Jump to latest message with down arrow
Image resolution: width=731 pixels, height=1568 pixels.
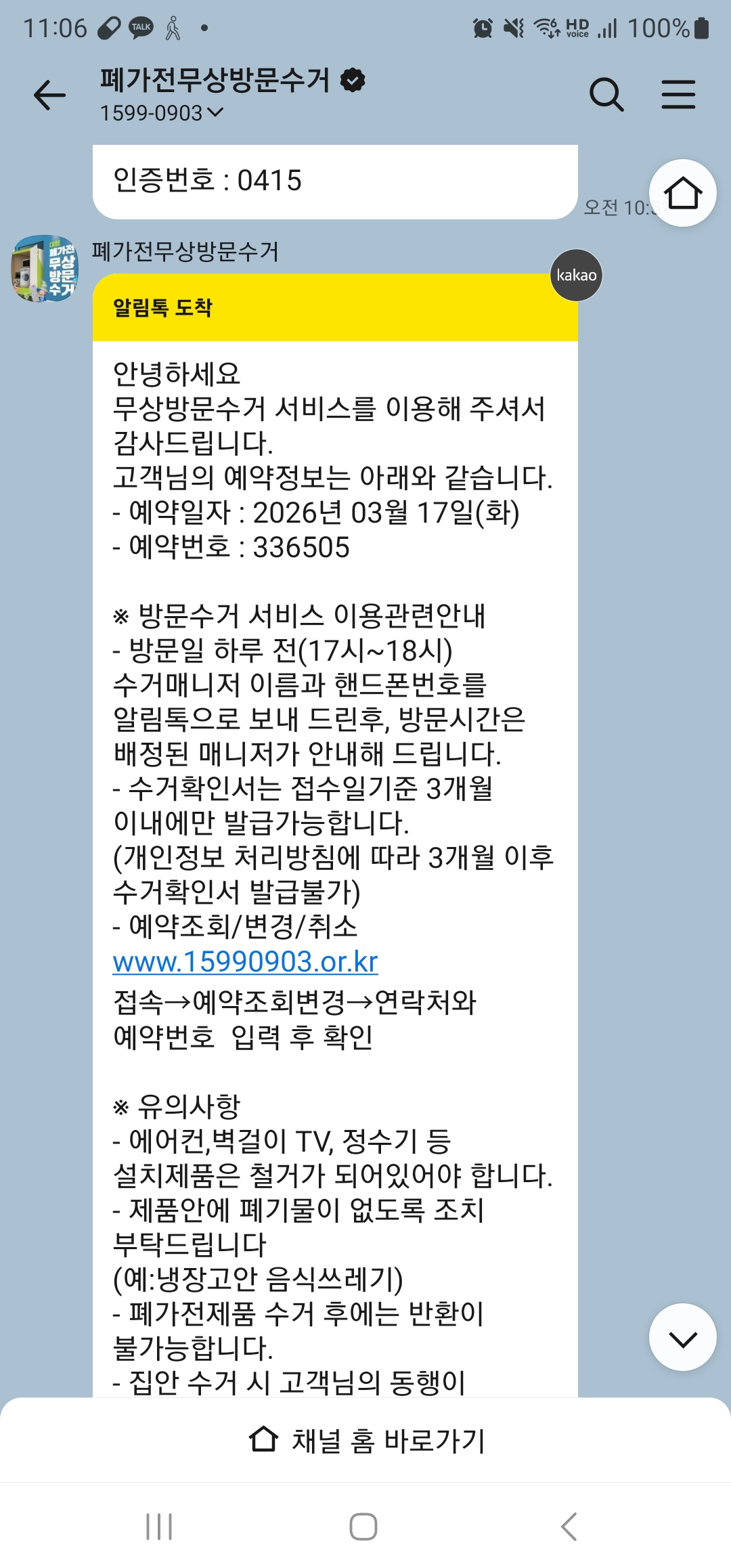coord(682,1338)
